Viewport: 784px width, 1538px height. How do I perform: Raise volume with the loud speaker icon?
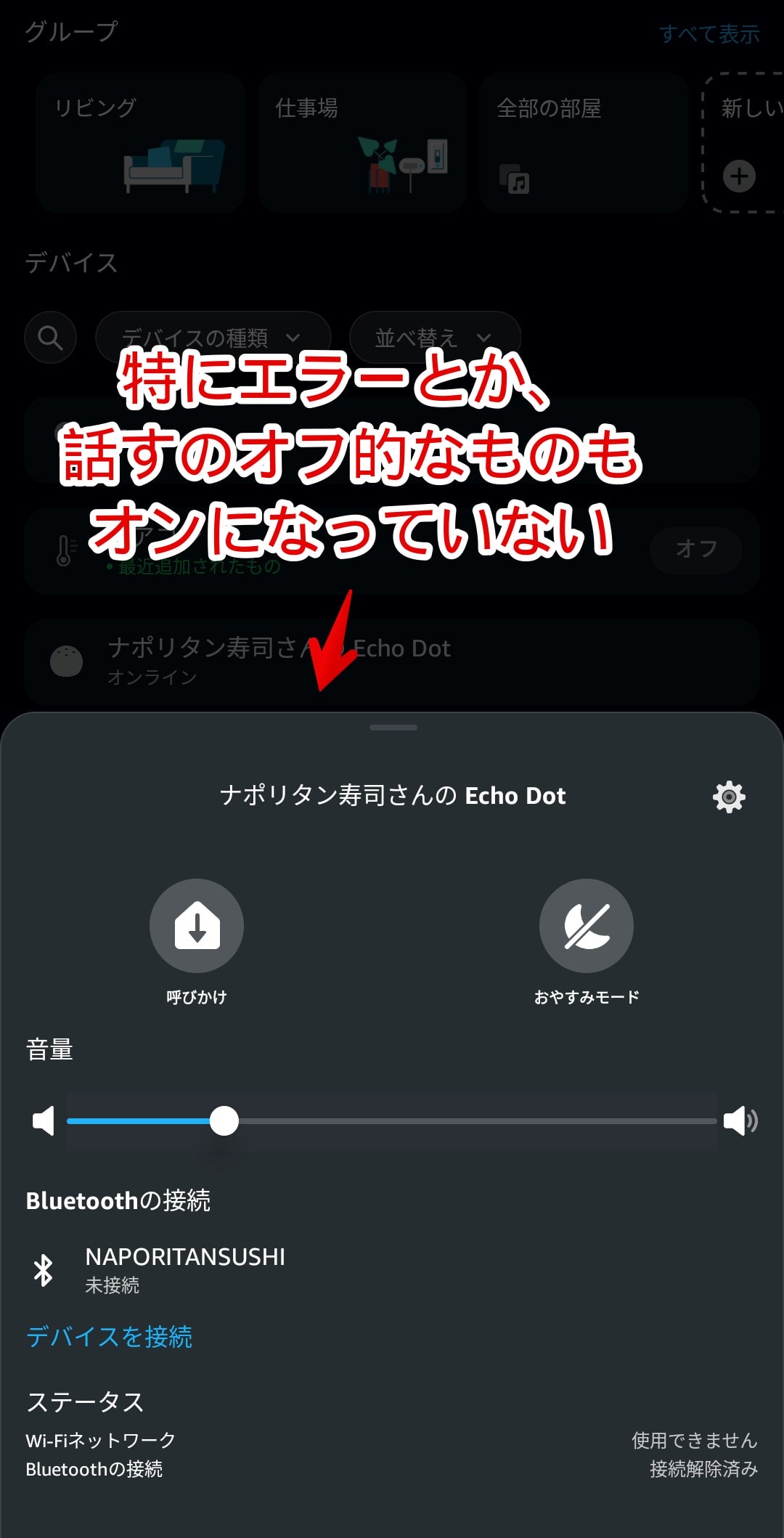(x=740, y=1120)
